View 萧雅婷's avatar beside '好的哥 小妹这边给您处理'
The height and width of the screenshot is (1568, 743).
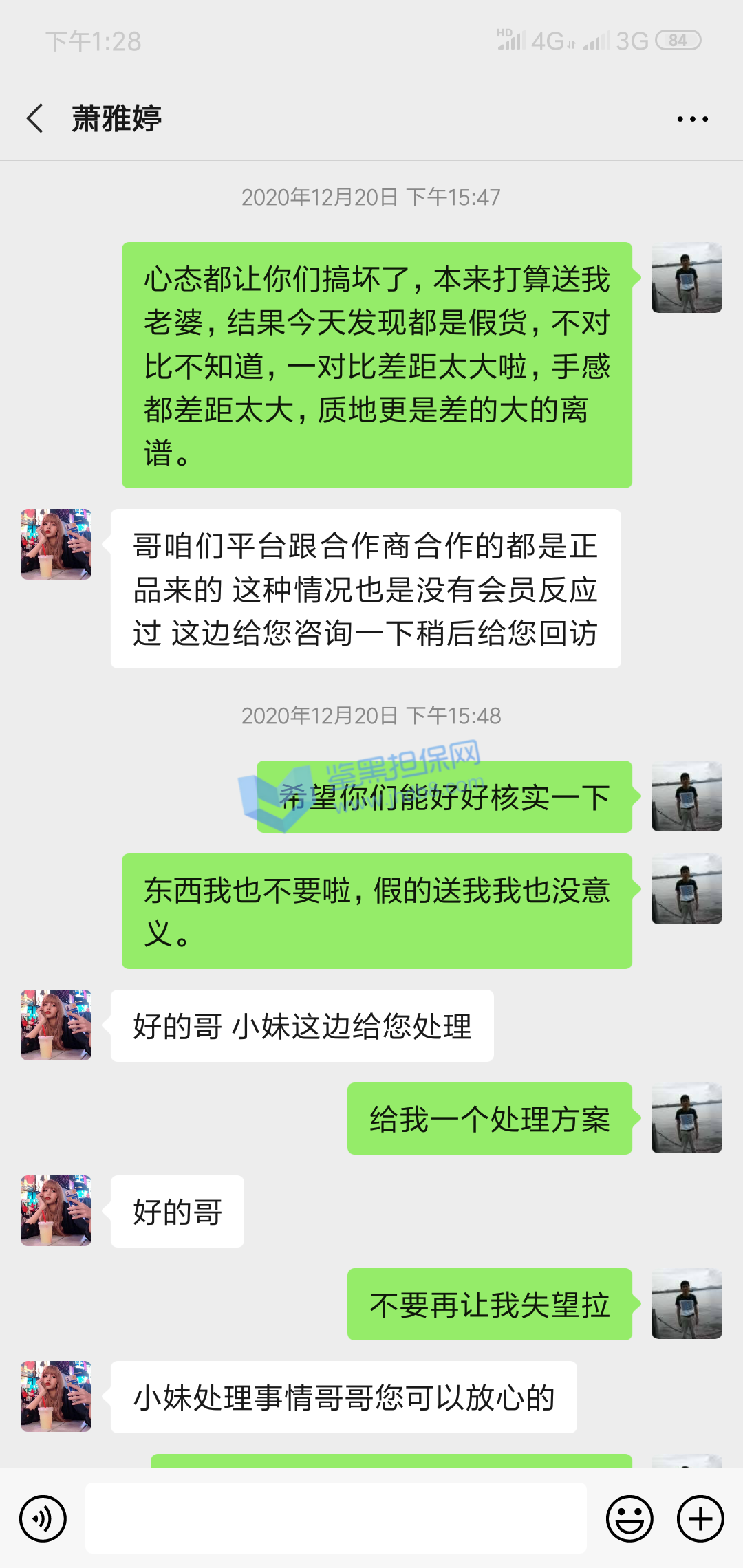(x=56, y=1025)
